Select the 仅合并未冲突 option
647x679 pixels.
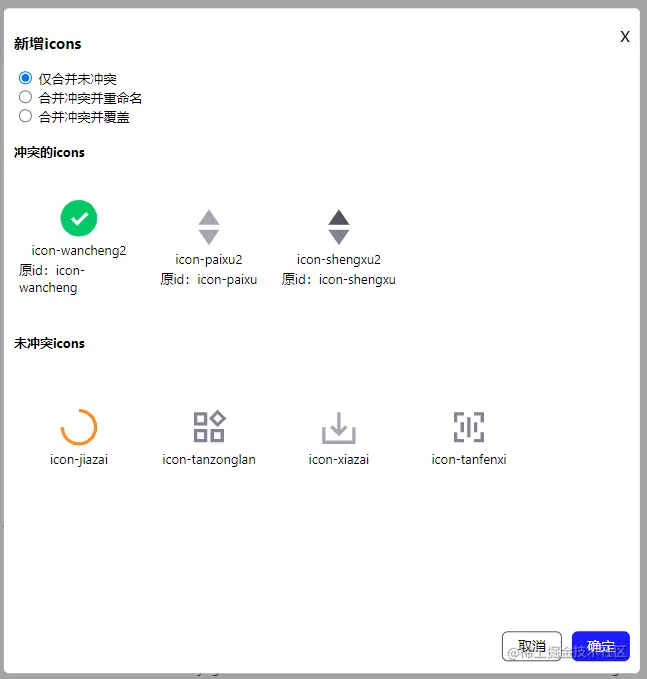(26, 78)
